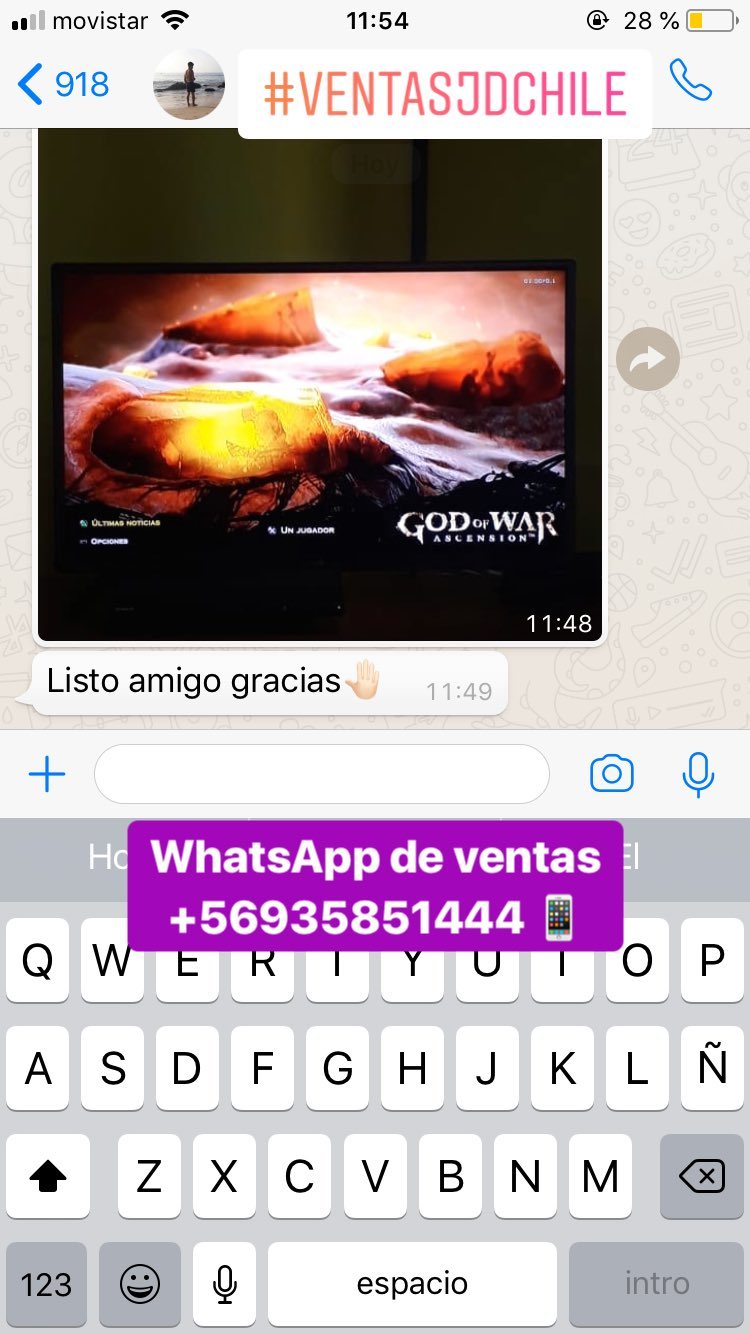Enable shift on the keyboard
750x1334 pixels.
click(47, 1177)
